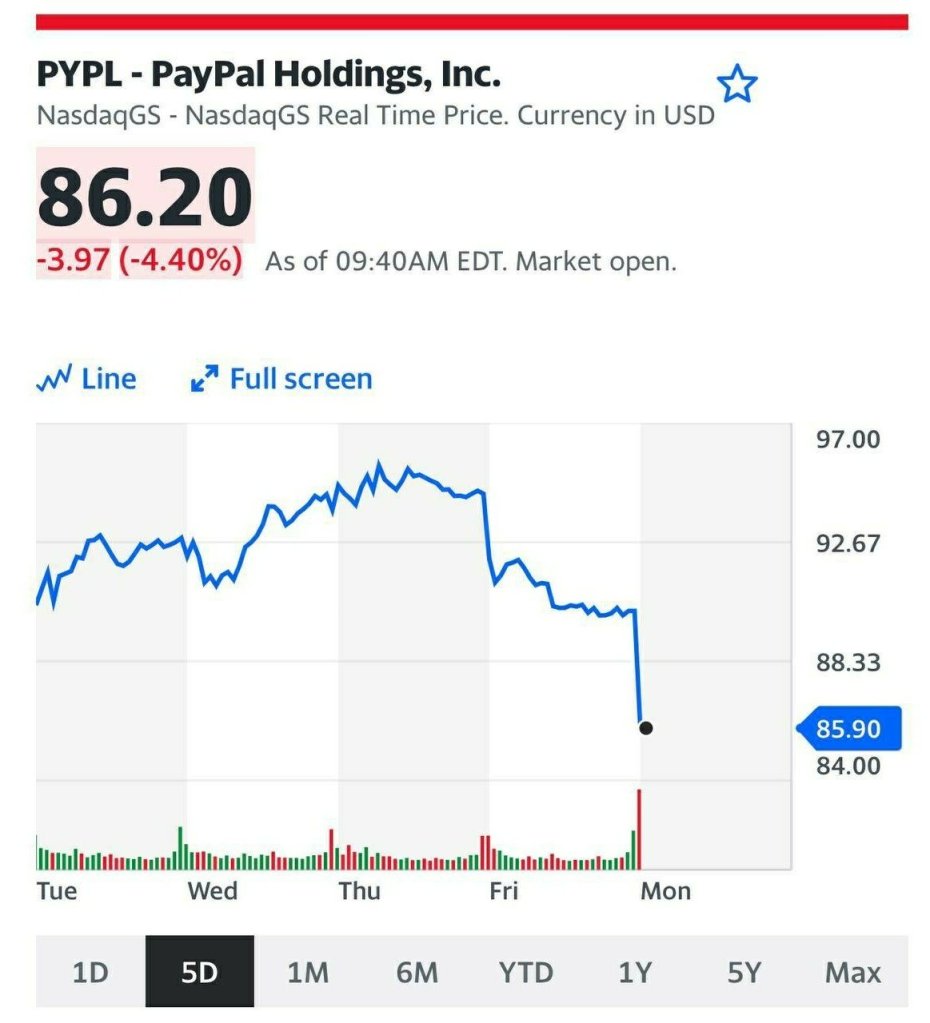Viewport: 930px width, 1023px height.
Task: Change chart type from Line
Action: [x=86, y=379]
